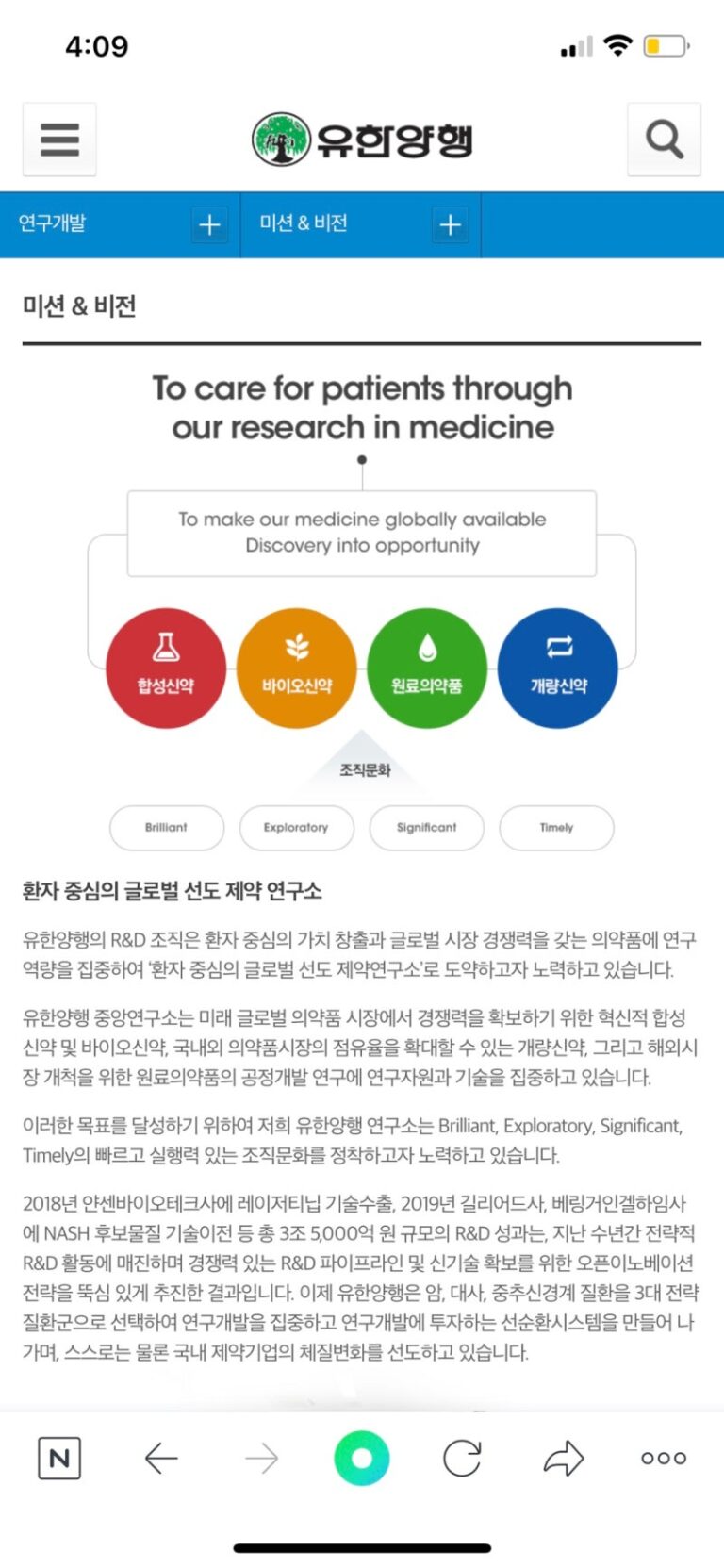Expand the 연구개발 dropdown
The width and height of the screenshot is (724, 1568).
pos(209,224)
